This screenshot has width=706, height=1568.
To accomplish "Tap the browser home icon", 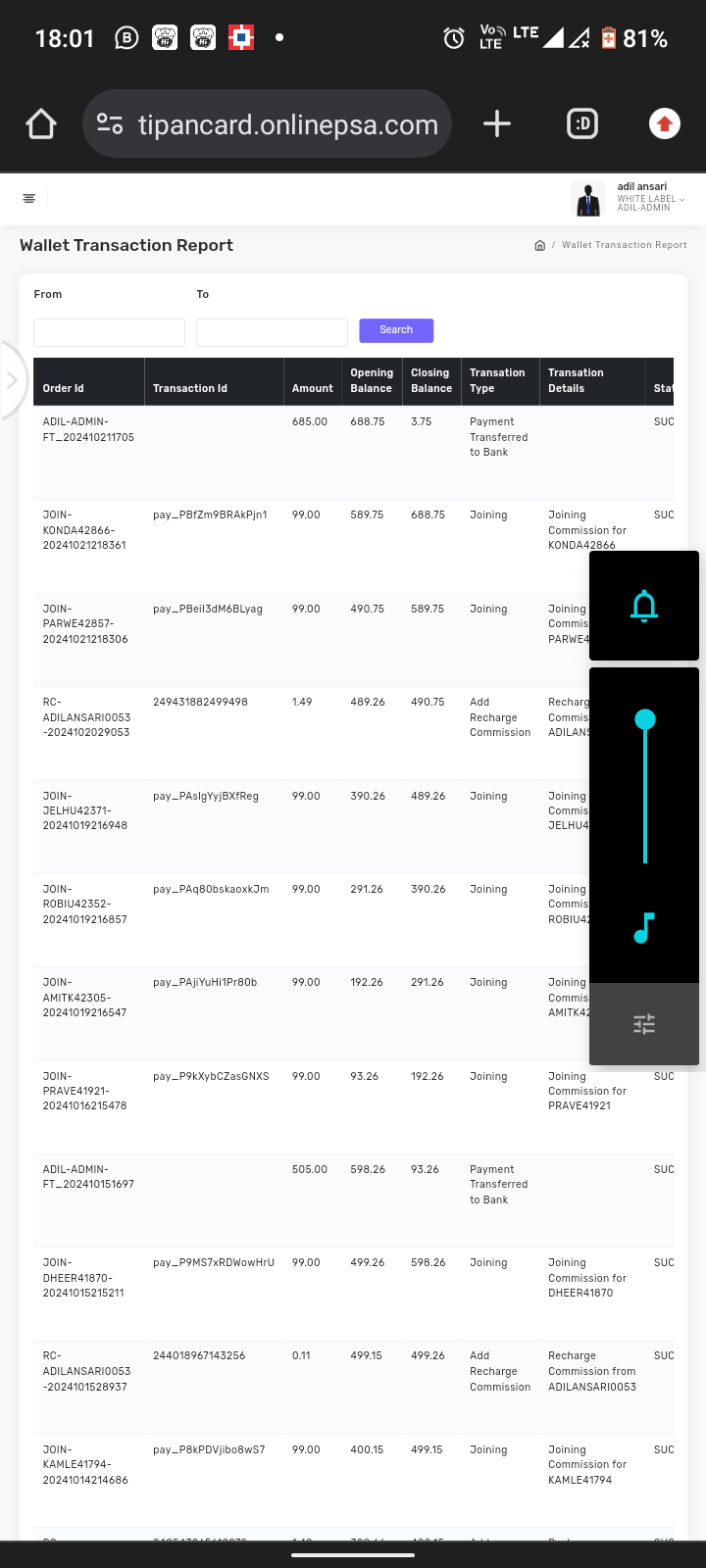I will pos(41,124).
